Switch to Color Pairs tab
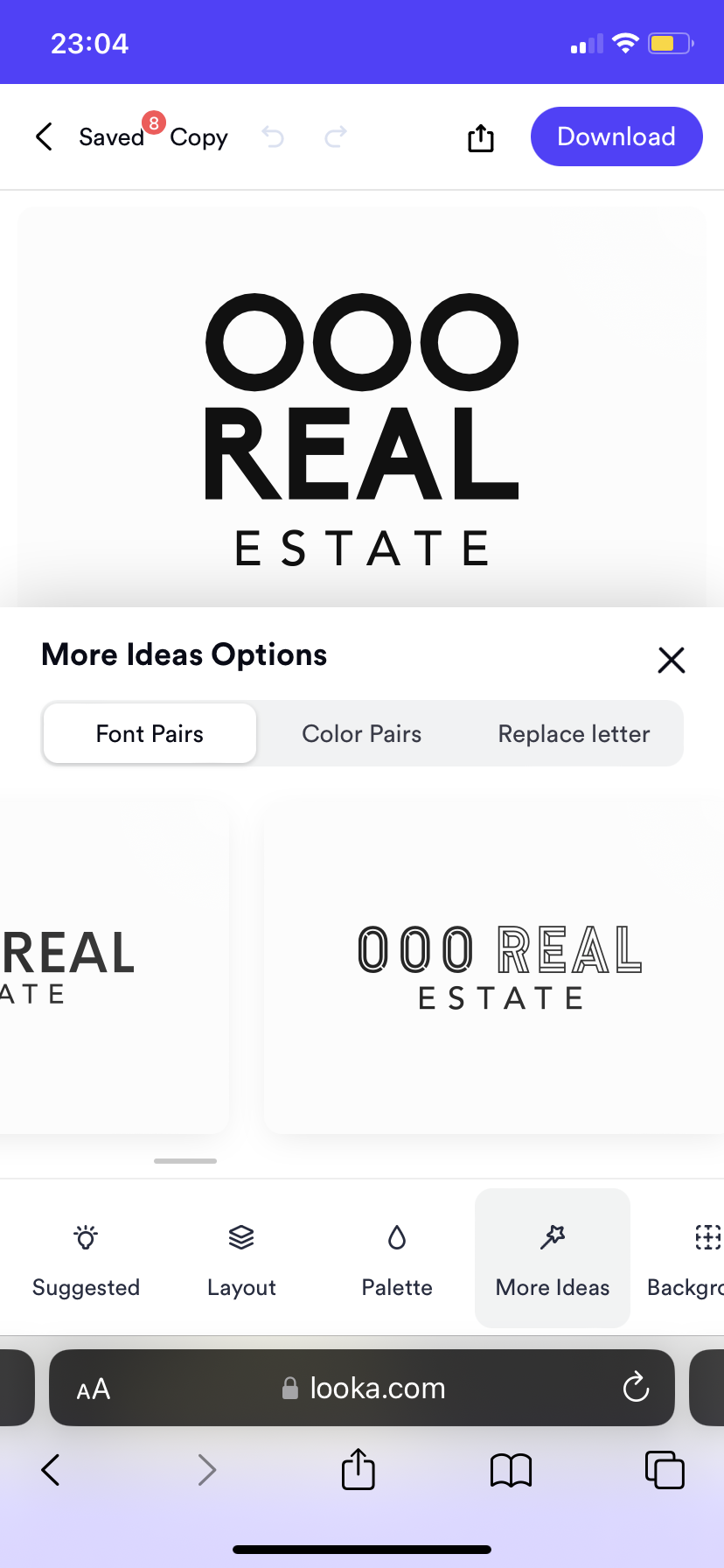This screenshot has height=1568, width=724. [x=361, y=733]
